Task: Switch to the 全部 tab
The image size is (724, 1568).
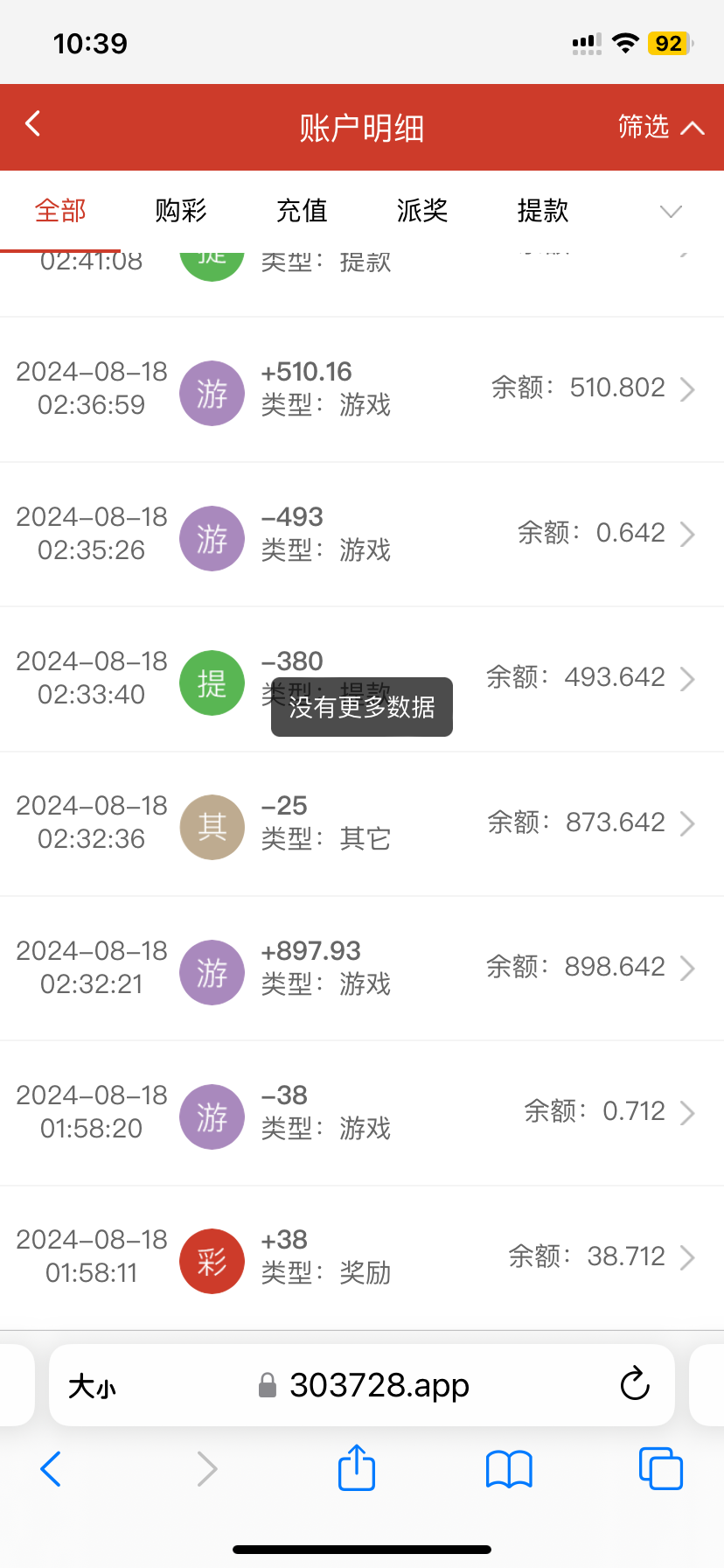Action: click(60, 211)
